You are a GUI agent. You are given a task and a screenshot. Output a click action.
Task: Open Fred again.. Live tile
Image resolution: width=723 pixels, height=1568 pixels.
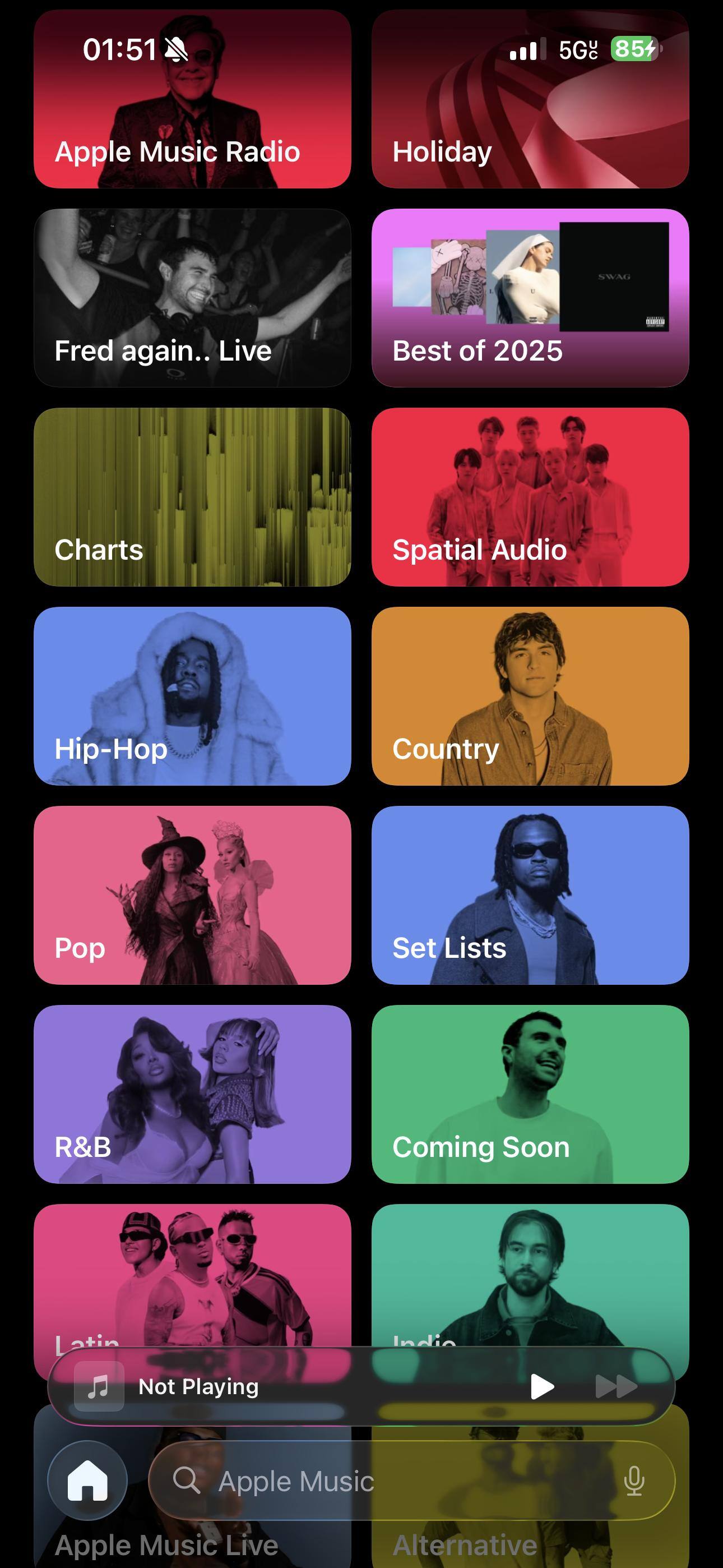[x=192, y=298]
